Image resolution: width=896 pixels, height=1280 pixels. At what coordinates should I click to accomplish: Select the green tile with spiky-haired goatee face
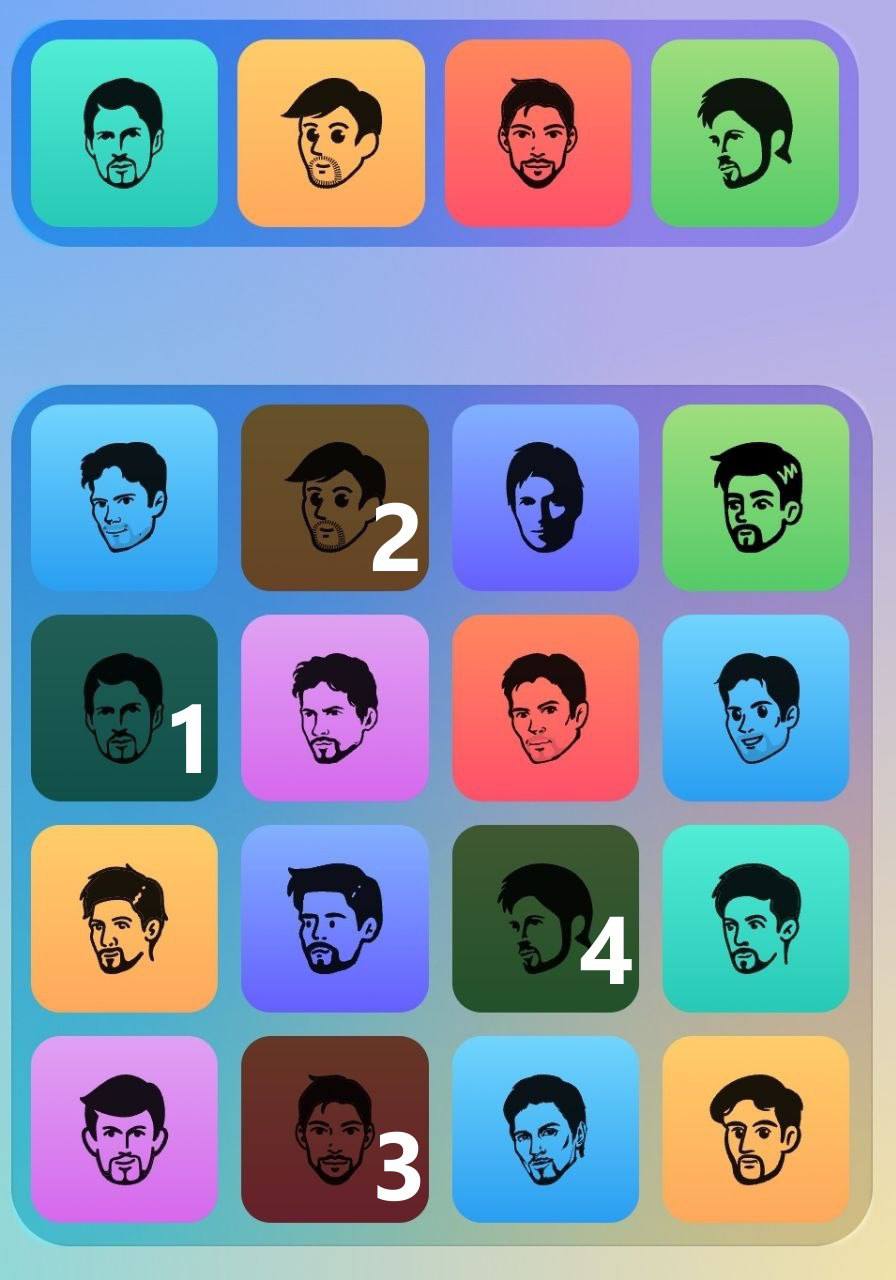tap(756, 498)
